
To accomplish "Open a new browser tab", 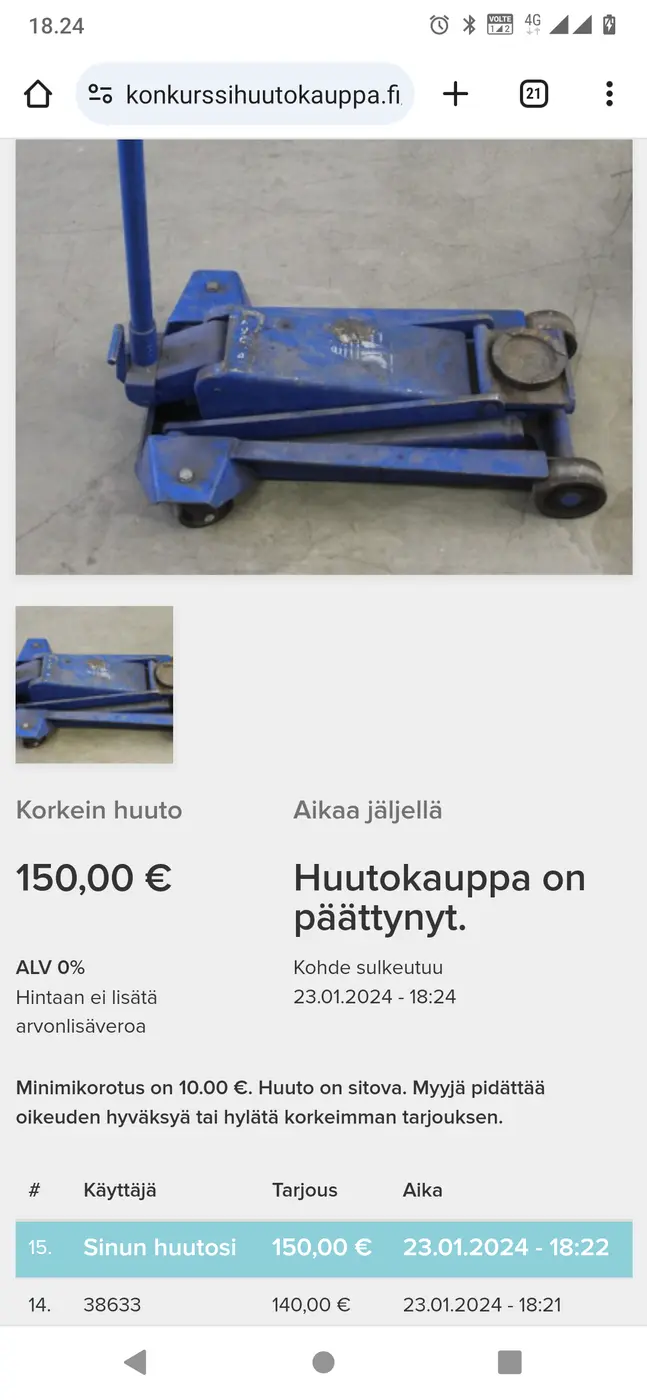I will coord(455,95).
